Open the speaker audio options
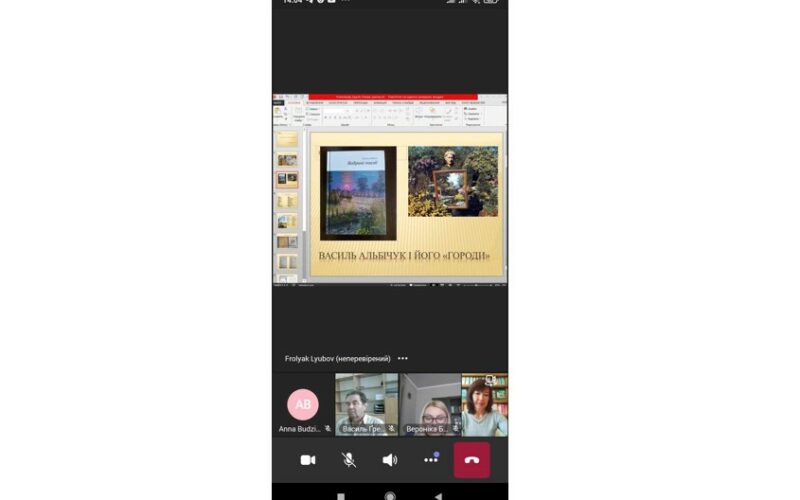 [x=390, y=460]
